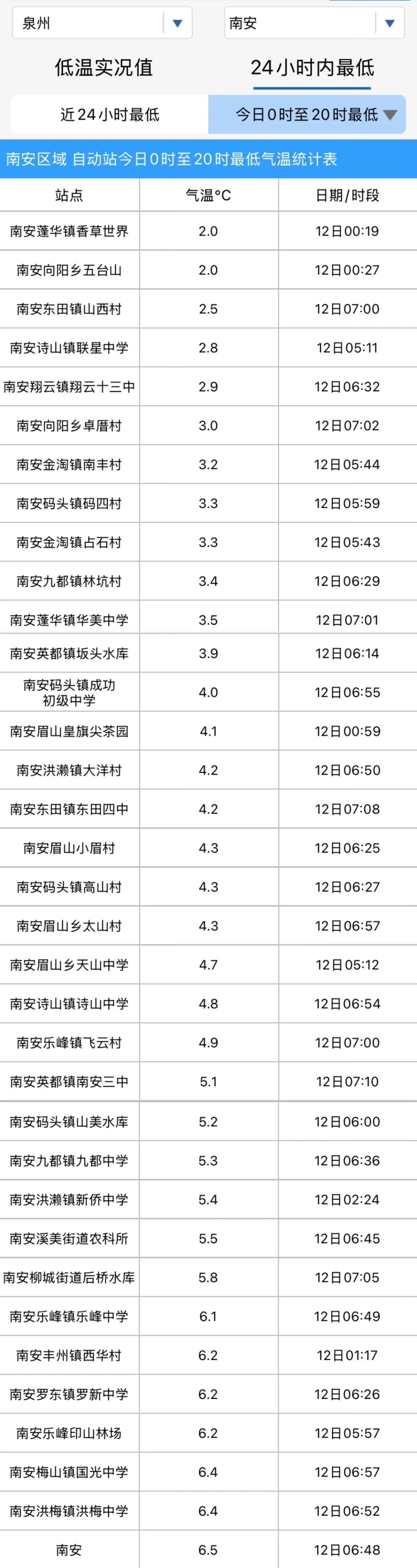417x1568 pixels.
Task: Switch to the 低温实况值 tab
Action: 104,68
